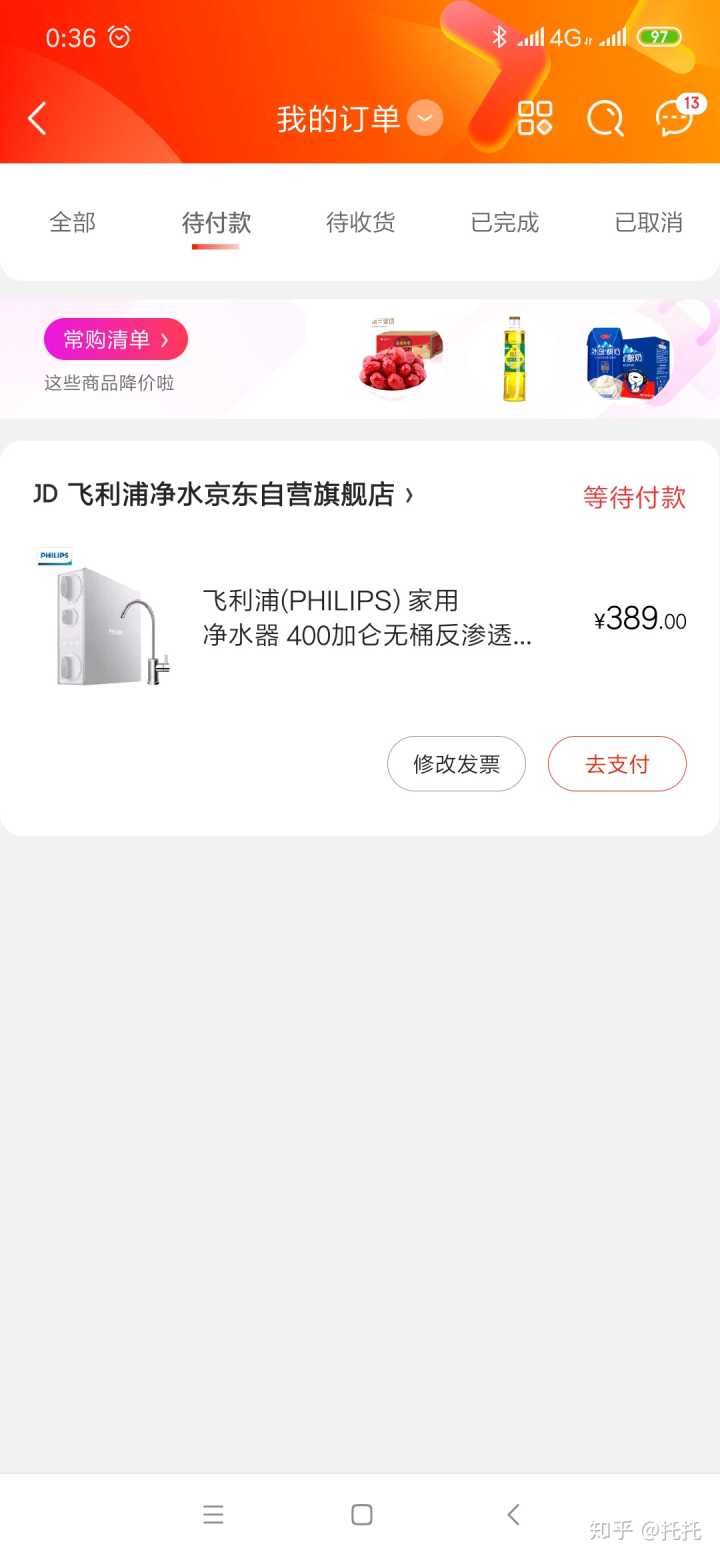Open the 常购清单 list

[x=115, y=340]
